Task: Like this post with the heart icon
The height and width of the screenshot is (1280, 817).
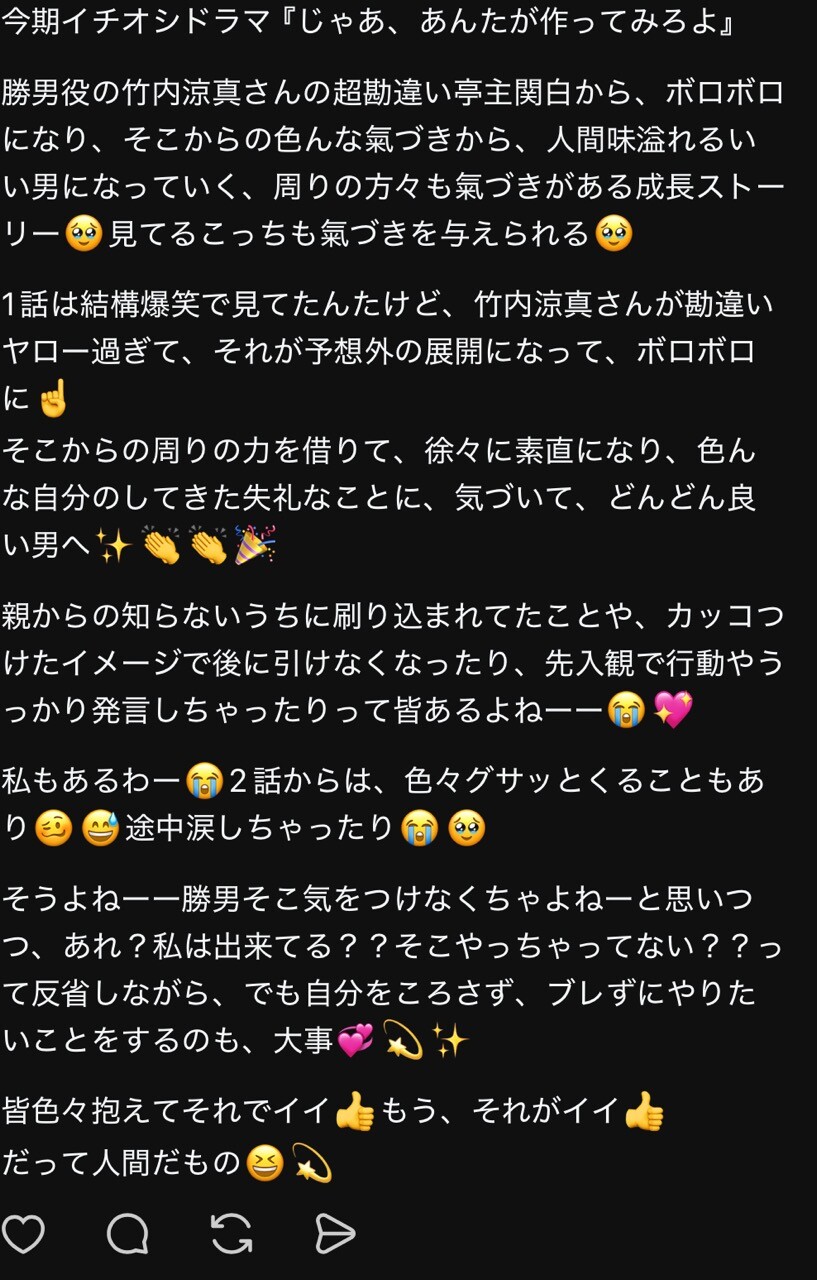Action: pos(24,1234)
